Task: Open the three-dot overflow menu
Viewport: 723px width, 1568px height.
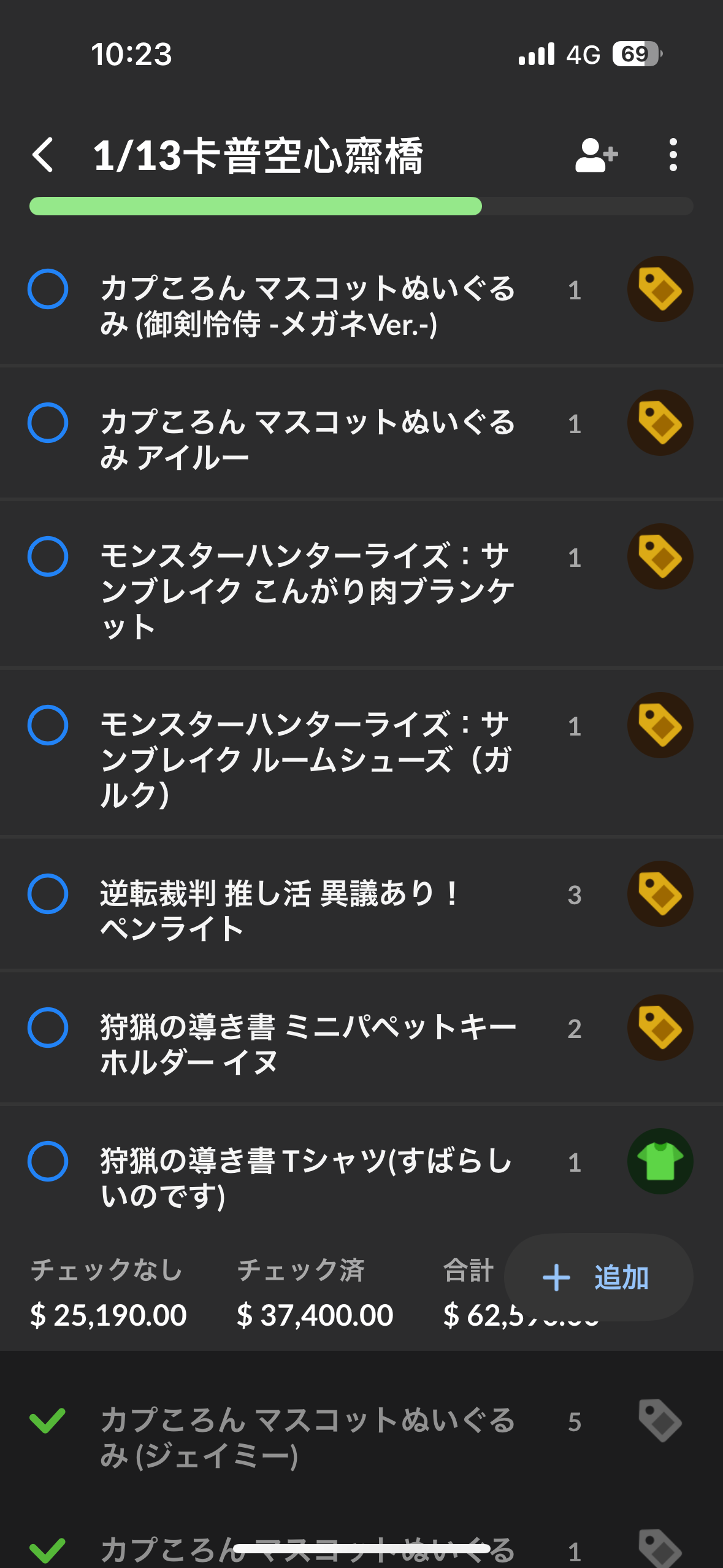Action: [x=673, y=155]
